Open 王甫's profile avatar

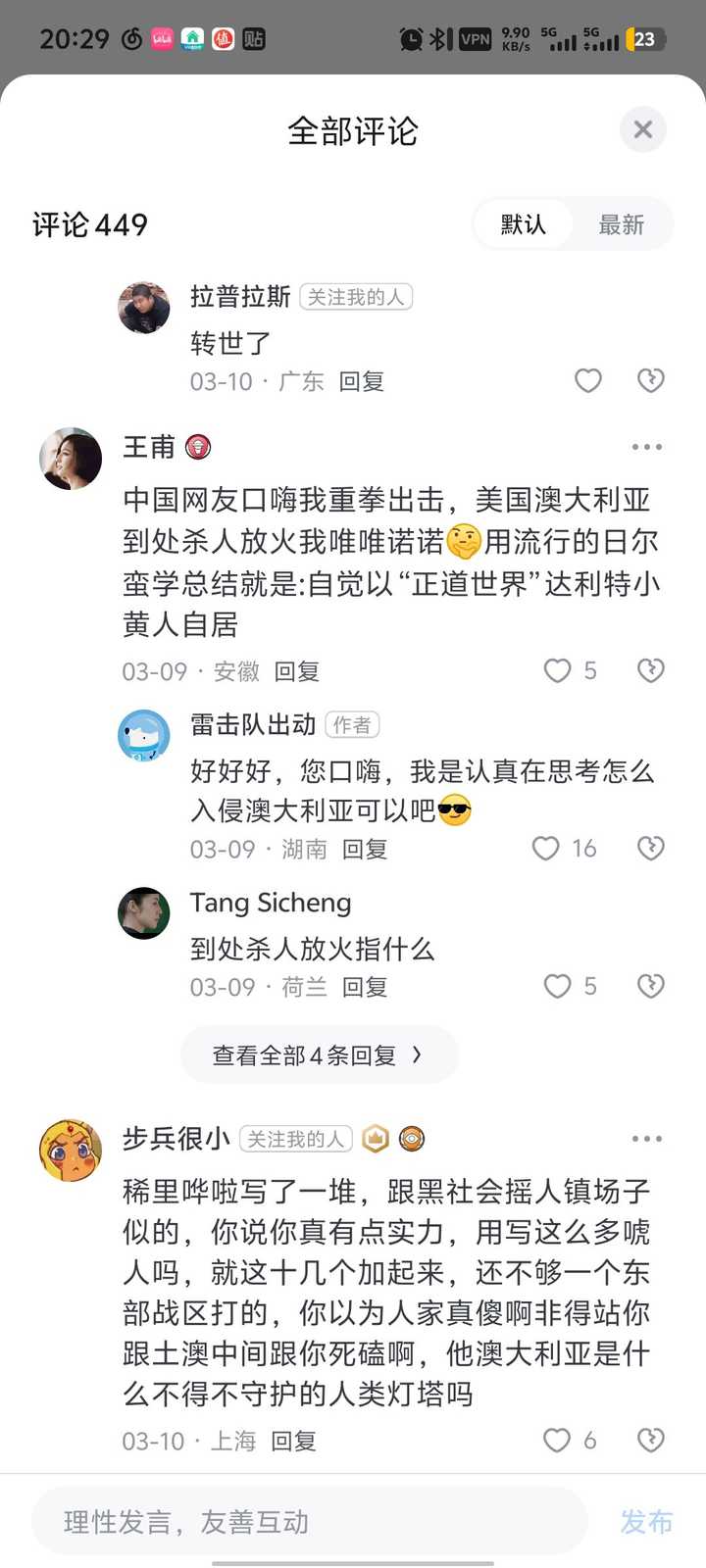tap(71, 459)
